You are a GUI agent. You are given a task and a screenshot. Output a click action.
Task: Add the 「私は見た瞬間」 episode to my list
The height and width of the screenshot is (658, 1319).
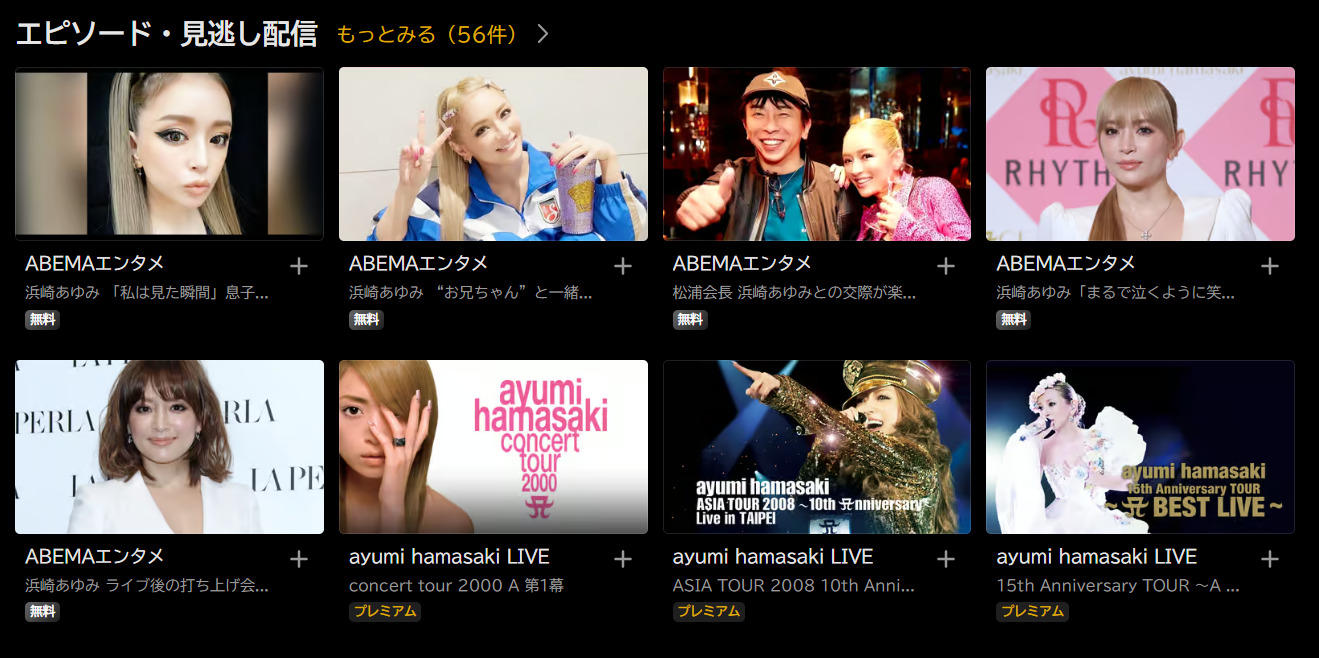tap(298, 266)
